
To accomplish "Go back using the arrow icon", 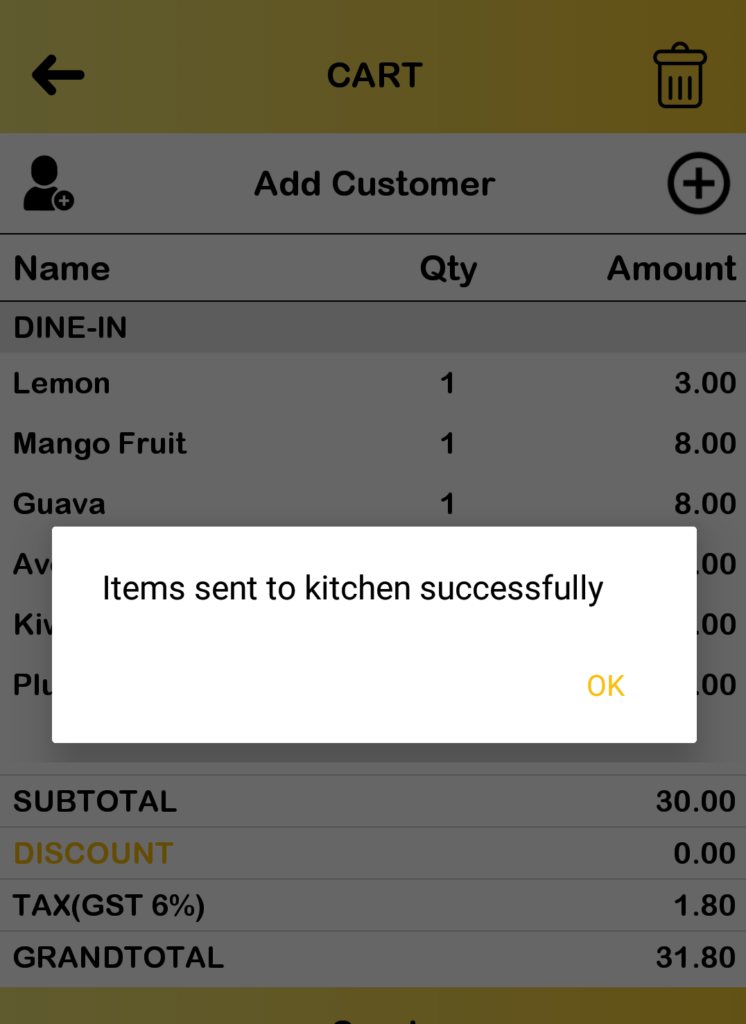I will click(x=58, y=75).
